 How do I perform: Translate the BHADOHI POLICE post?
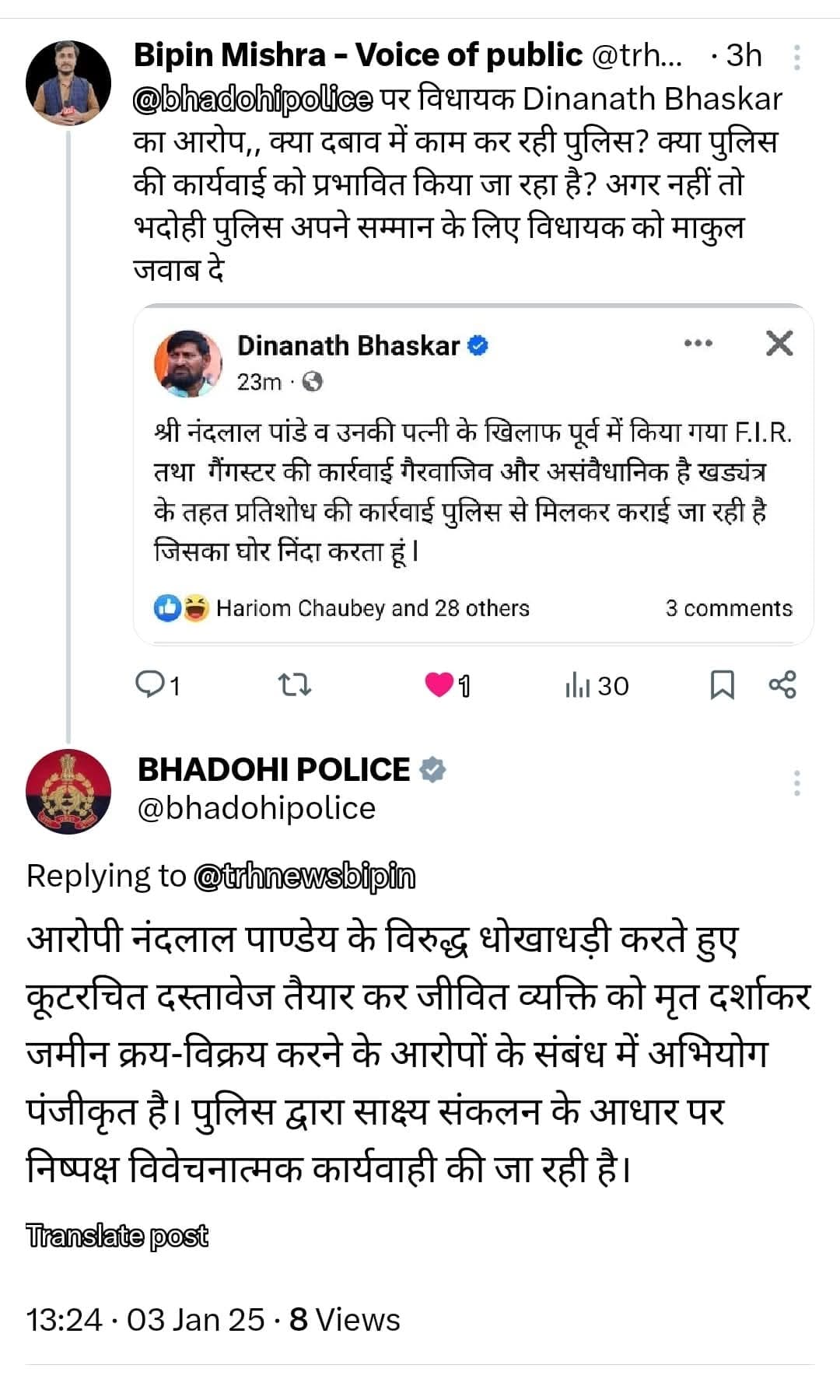(117, 1236)
